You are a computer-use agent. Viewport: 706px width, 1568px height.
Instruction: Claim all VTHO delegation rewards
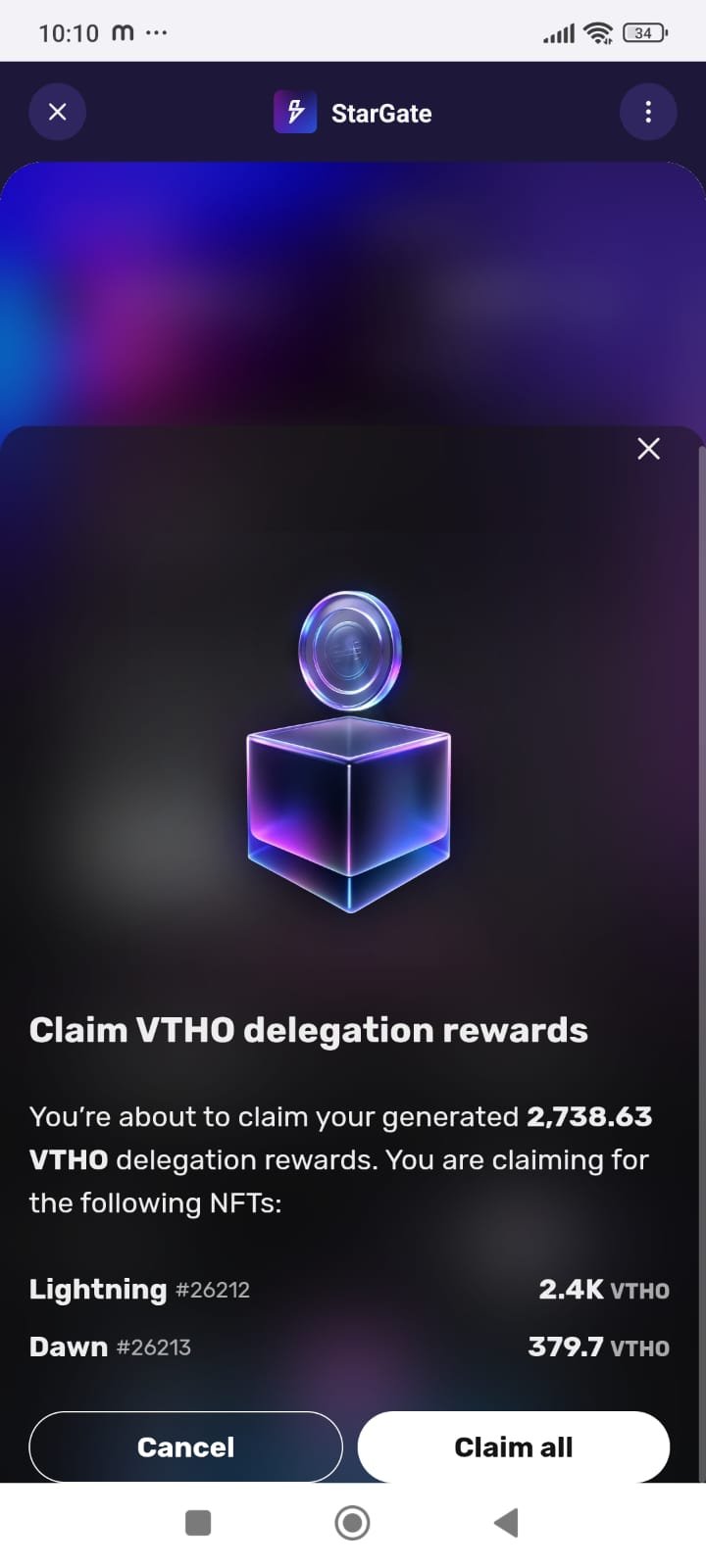pyautogui.click(x=514, y=1446)
